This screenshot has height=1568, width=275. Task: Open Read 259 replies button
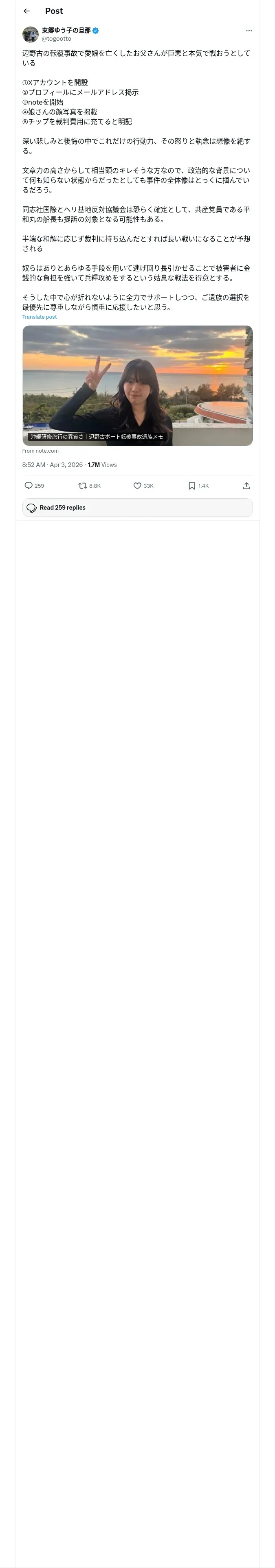(x=137, y=508)
